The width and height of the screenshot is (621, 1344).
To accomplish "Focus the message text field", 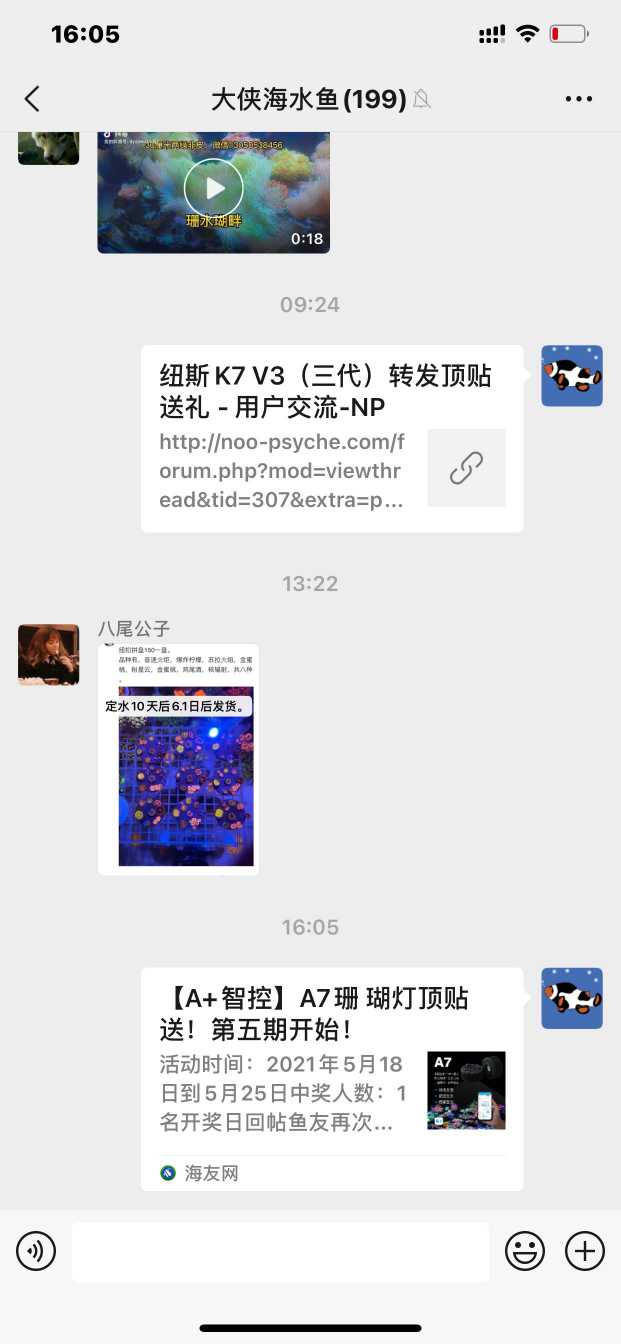I will pyautogui.click(x=280, y=1251).
